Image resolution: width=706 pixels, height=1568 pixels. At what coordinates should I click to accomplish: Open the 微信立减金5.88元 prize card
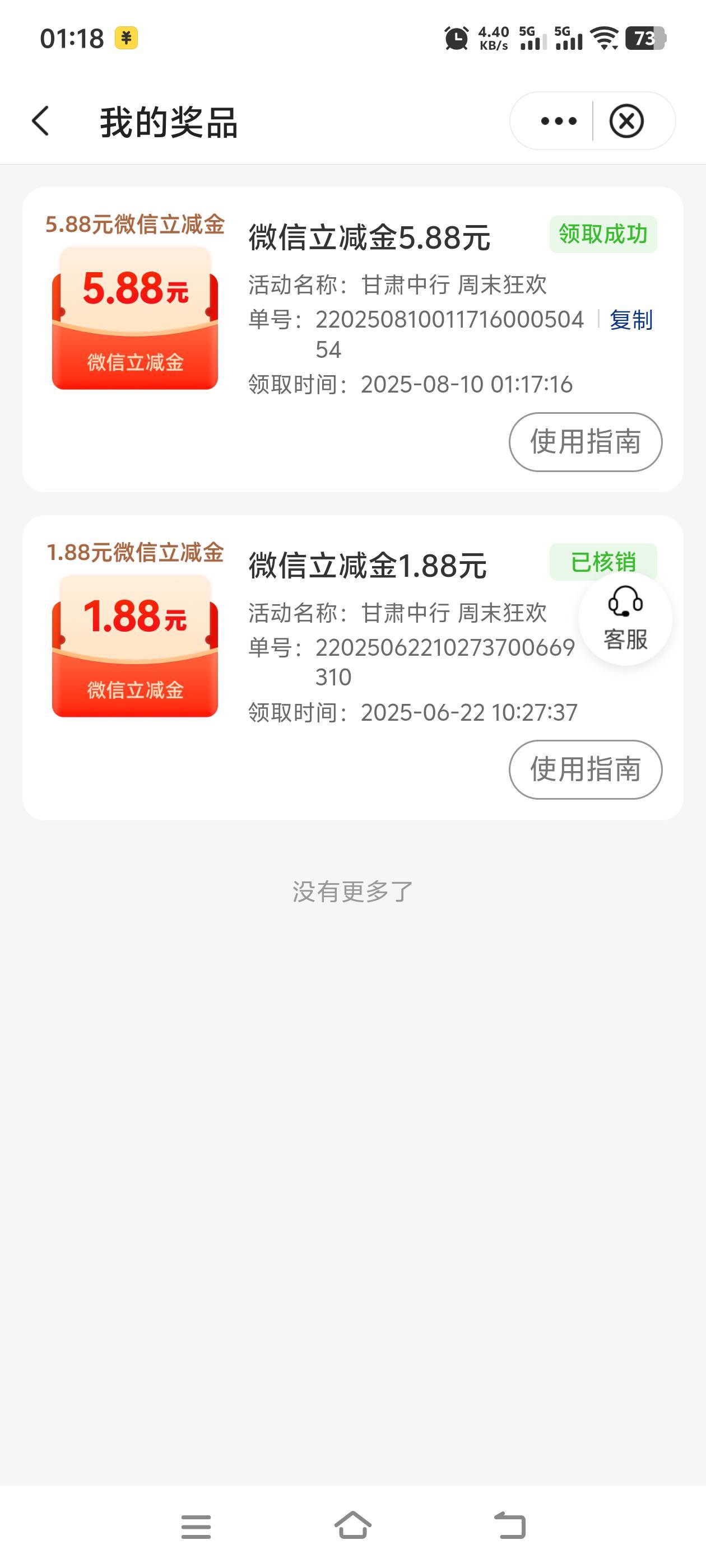(x=352, y=340)
